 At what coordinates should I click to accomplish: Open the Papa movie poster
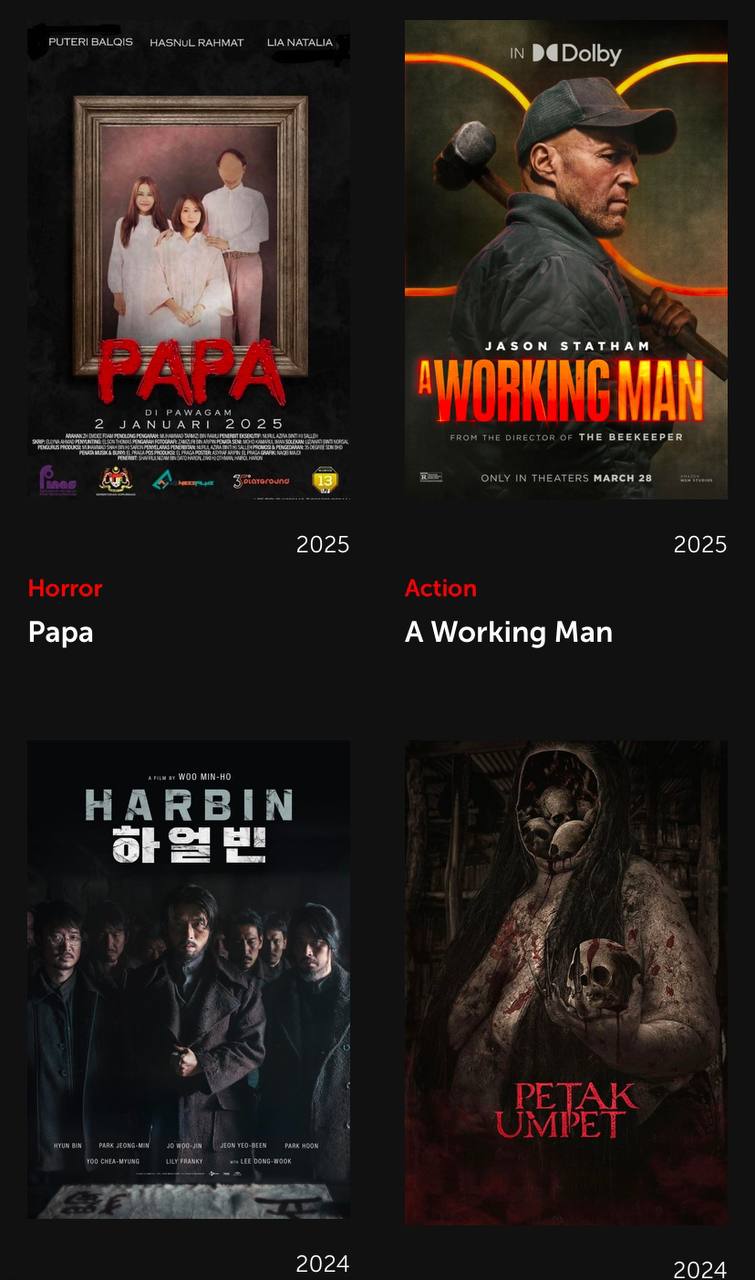pos(188,260)
